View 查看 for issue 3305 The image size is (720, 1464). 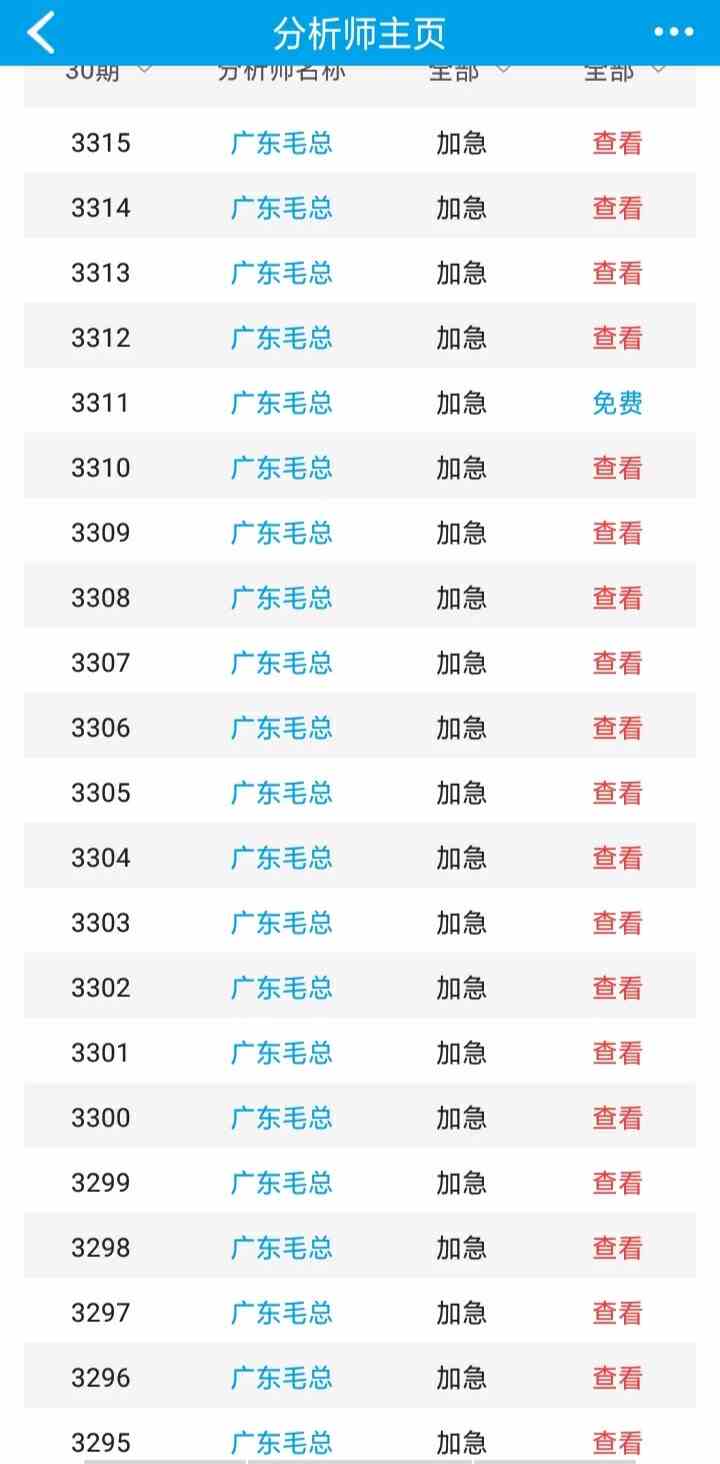tap(617, 793)
